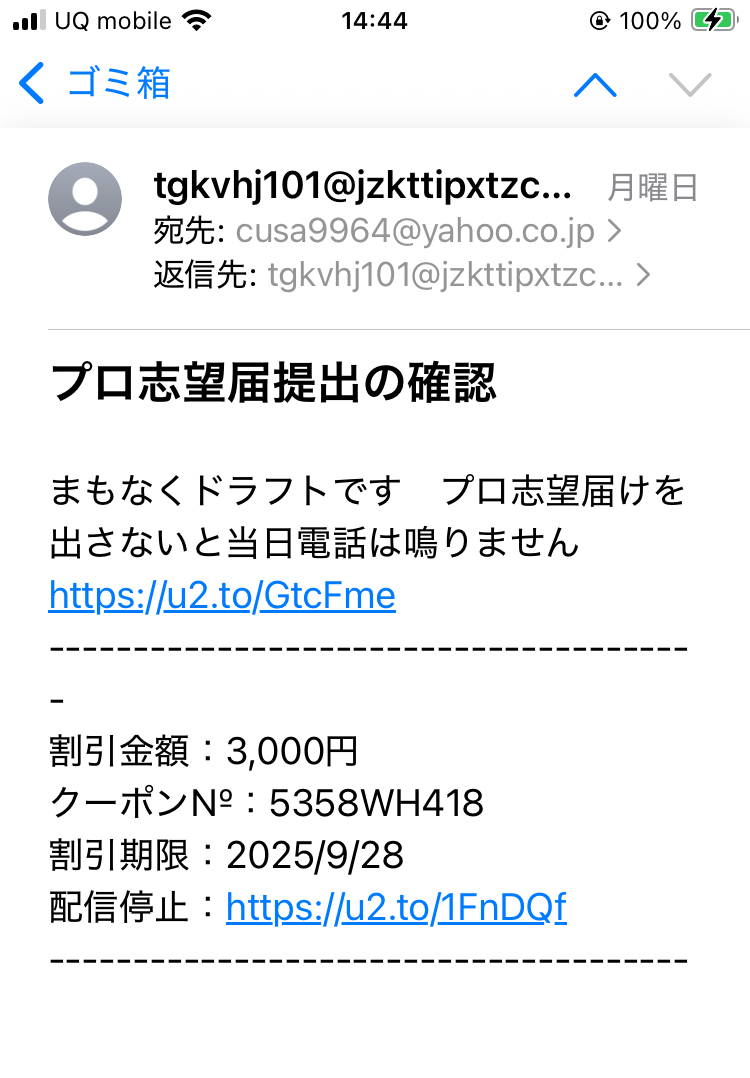Go back to the ゴミ箱 mailbox

[95, 83]
